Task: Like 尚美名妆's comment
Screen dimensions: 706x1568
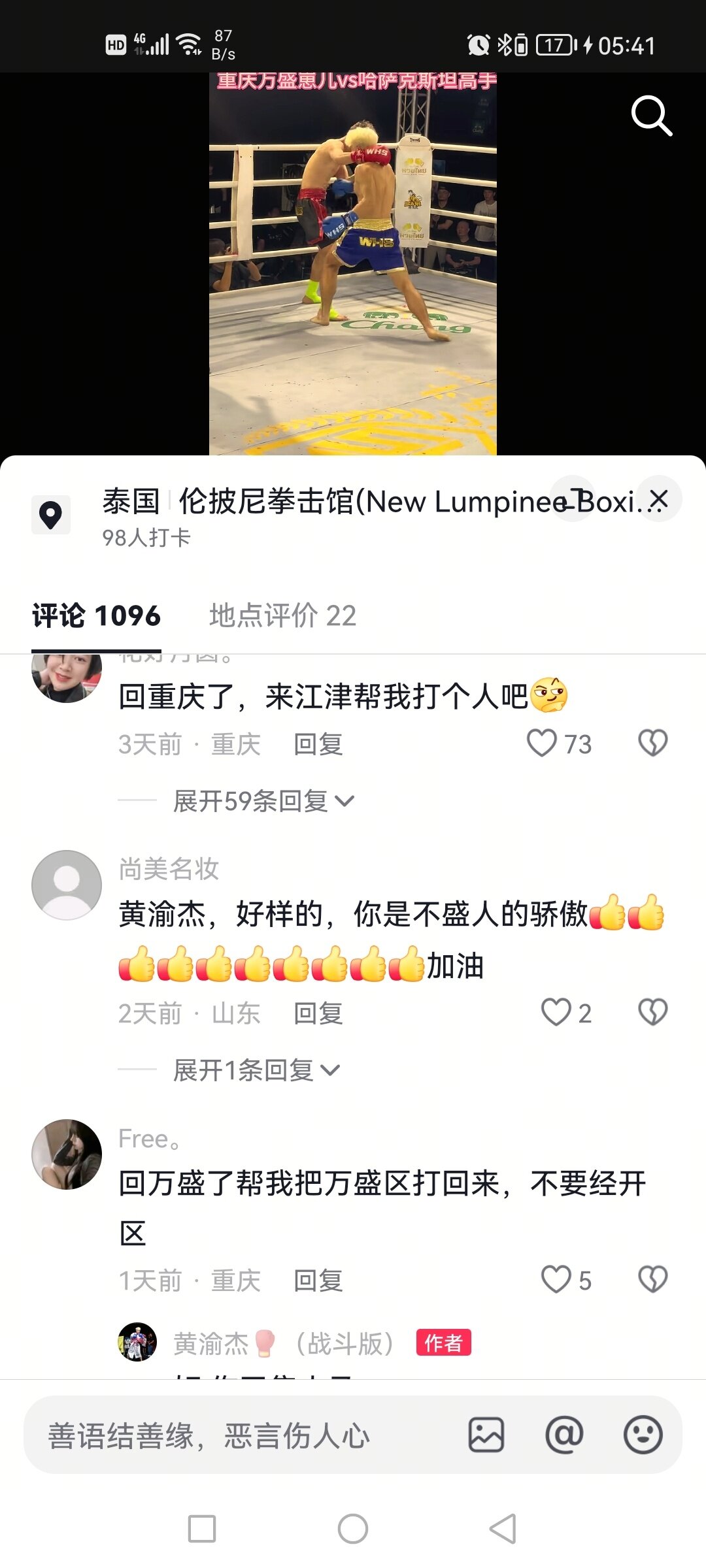Action: pos(556,1013)
